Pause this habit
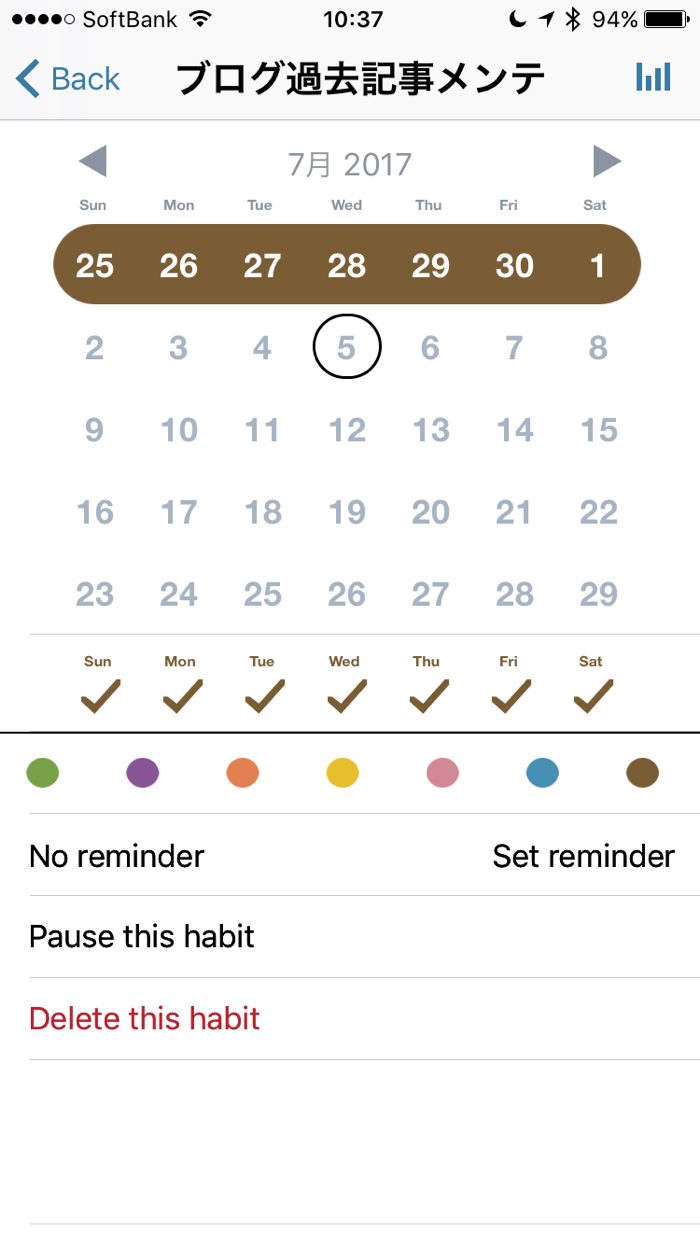This screenshot has width=700, height=1245. pos(142,937)
